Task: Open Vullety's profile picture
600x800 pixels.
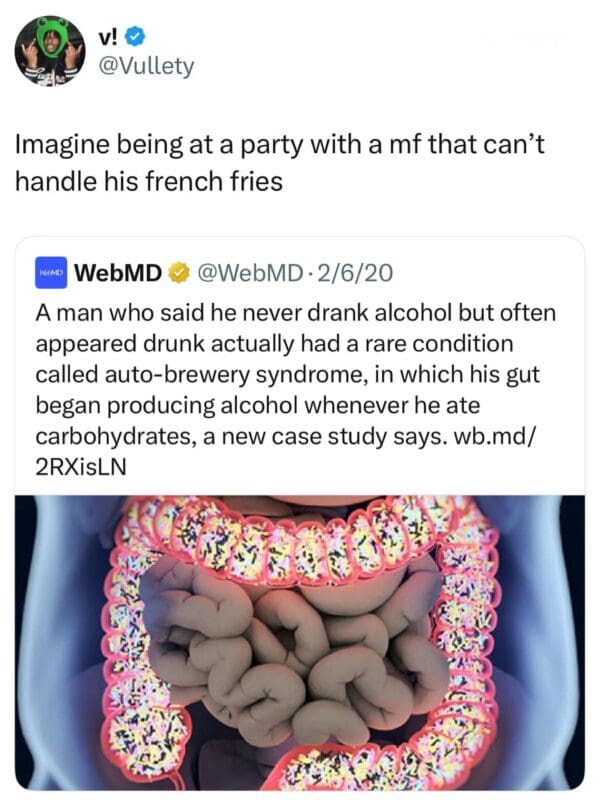Action: click(47, 51)
